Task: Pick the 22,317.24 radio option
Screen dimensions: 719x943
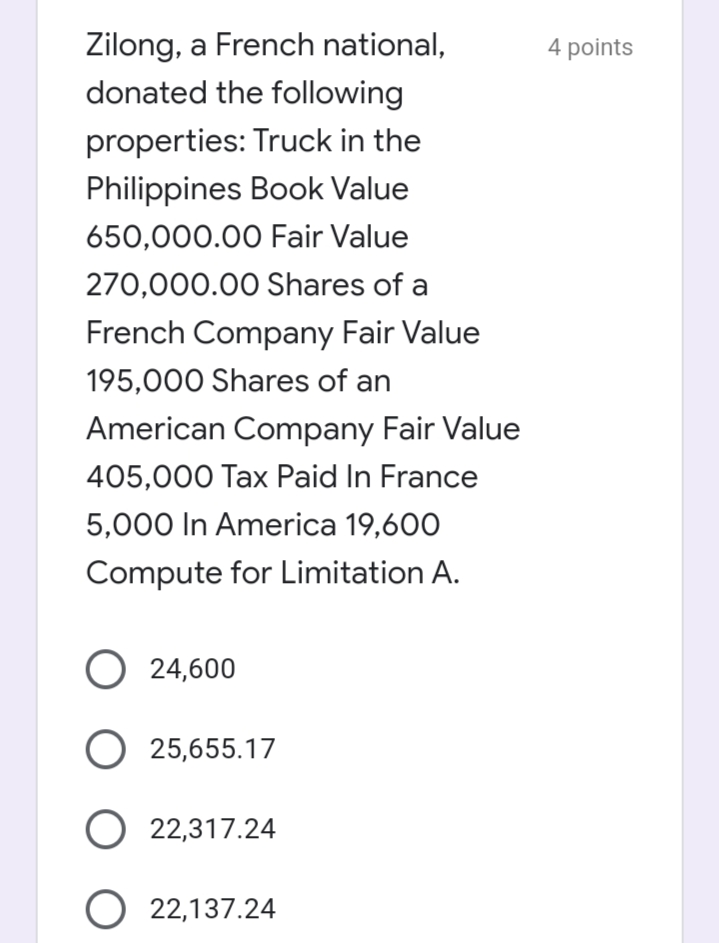Action: click(106, 829)
